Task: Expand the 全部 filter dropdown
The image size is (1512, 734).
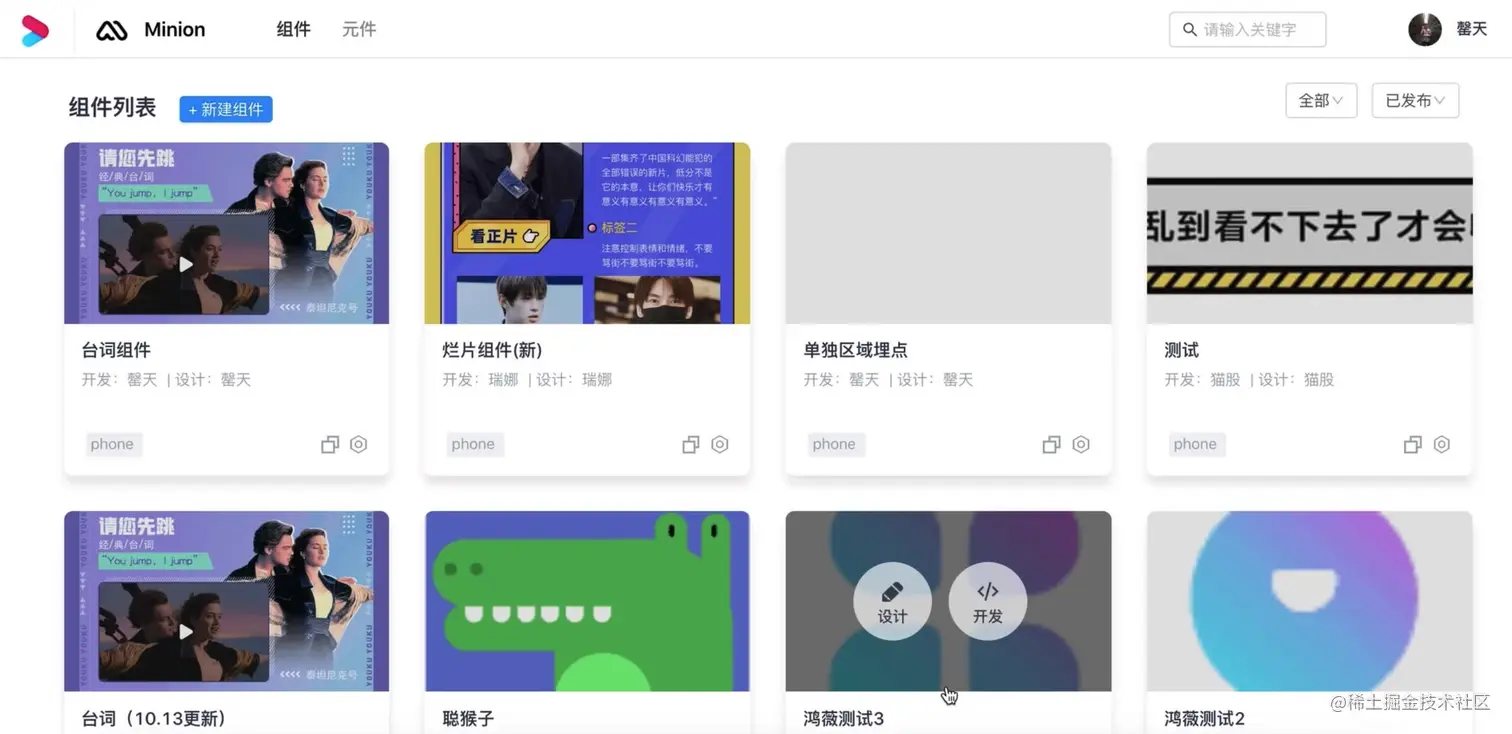Action: pyautogui.click(x=1320, y=100)
